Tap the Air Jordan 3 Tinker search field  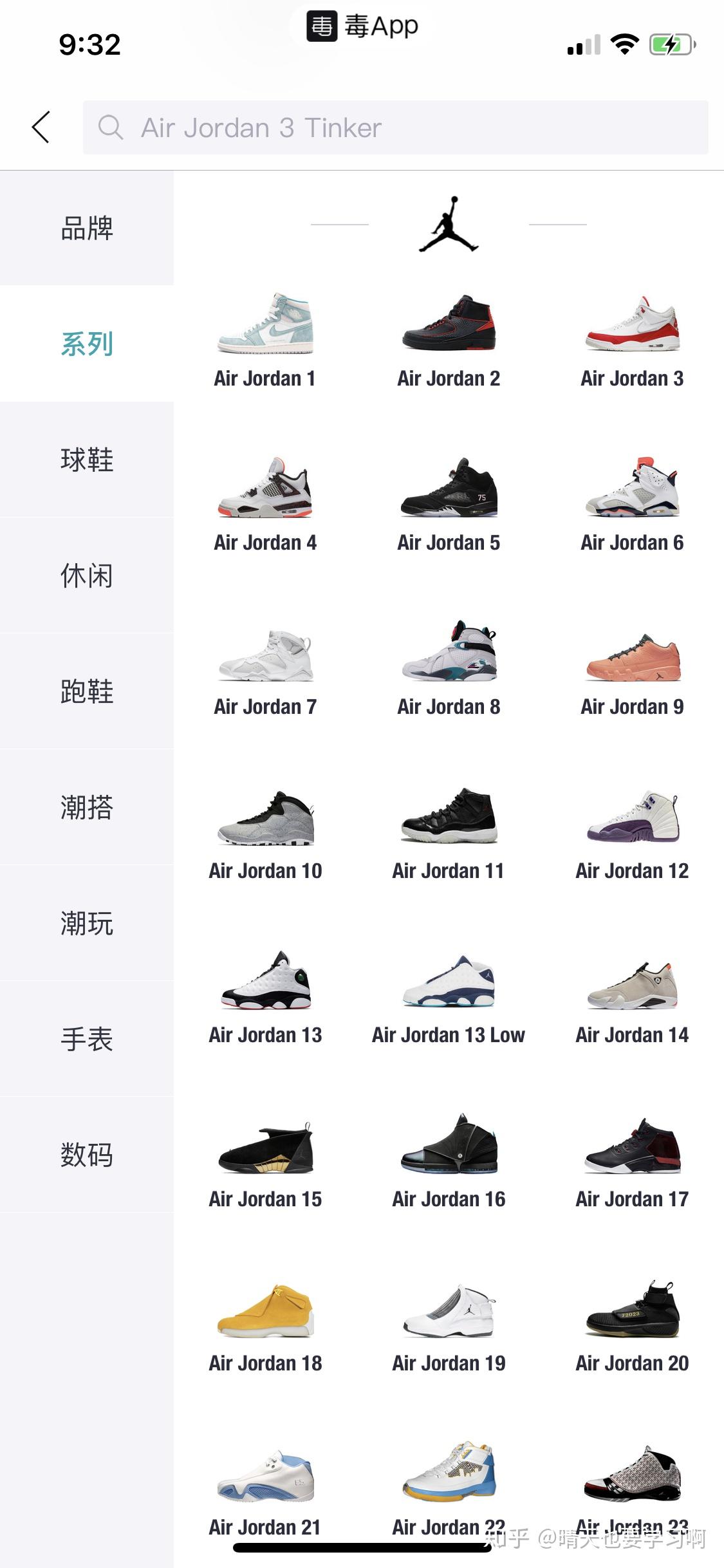395,127
